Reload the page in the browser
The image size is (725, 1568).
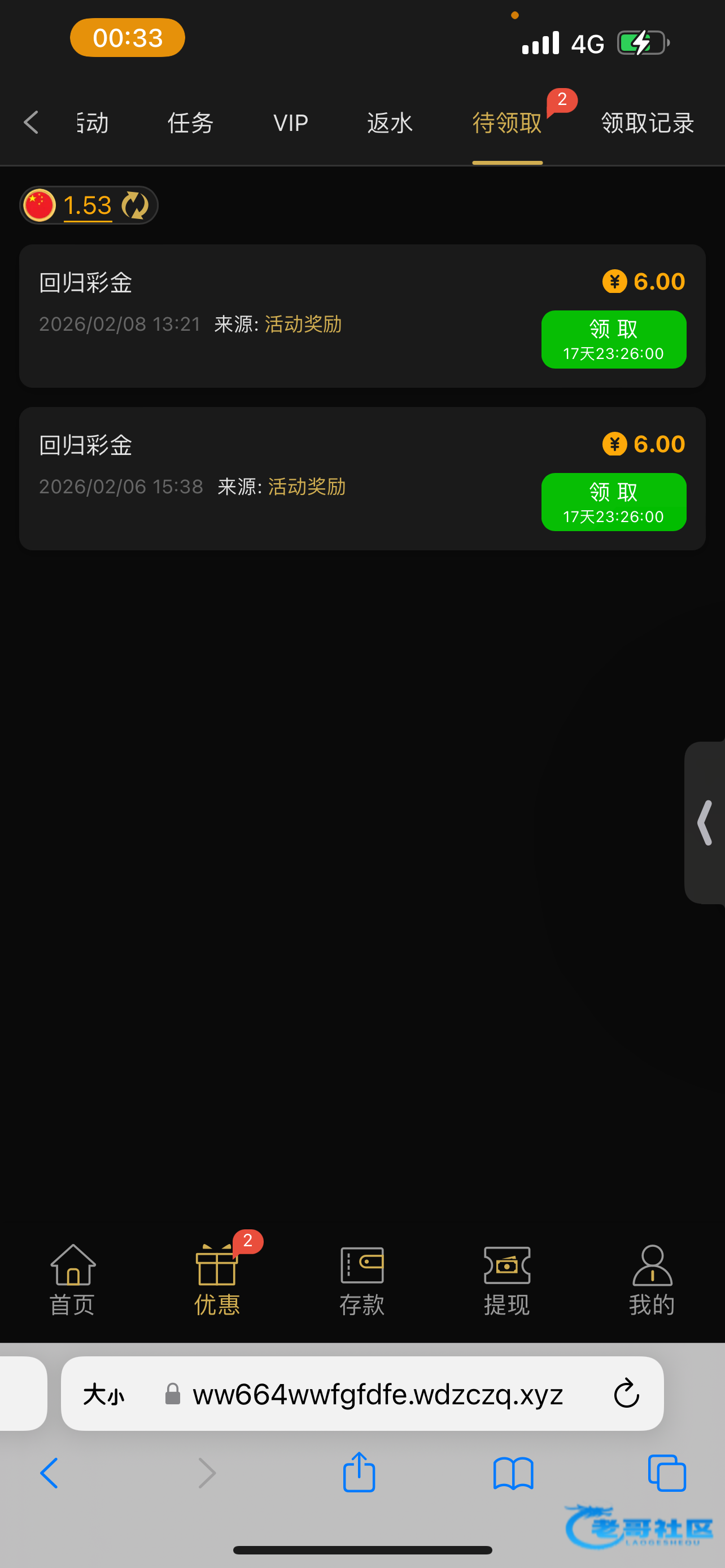tap(626, 1395)
